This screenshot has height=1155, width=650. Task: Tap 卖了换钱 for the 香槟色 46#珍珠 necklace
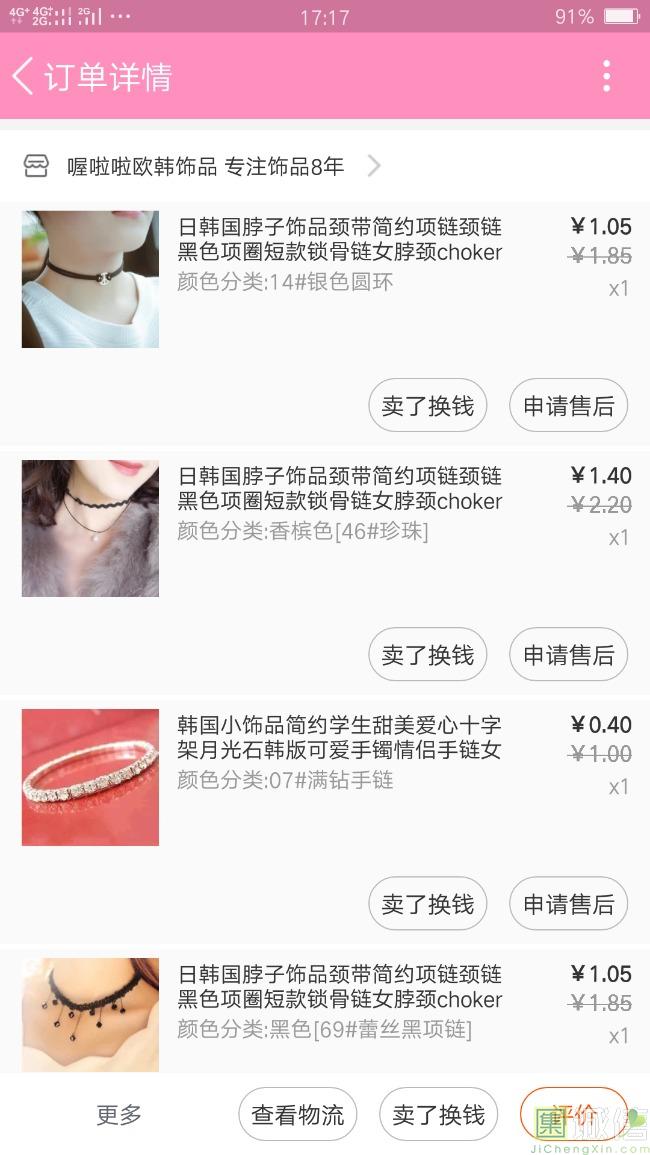[x=427, y=655]
